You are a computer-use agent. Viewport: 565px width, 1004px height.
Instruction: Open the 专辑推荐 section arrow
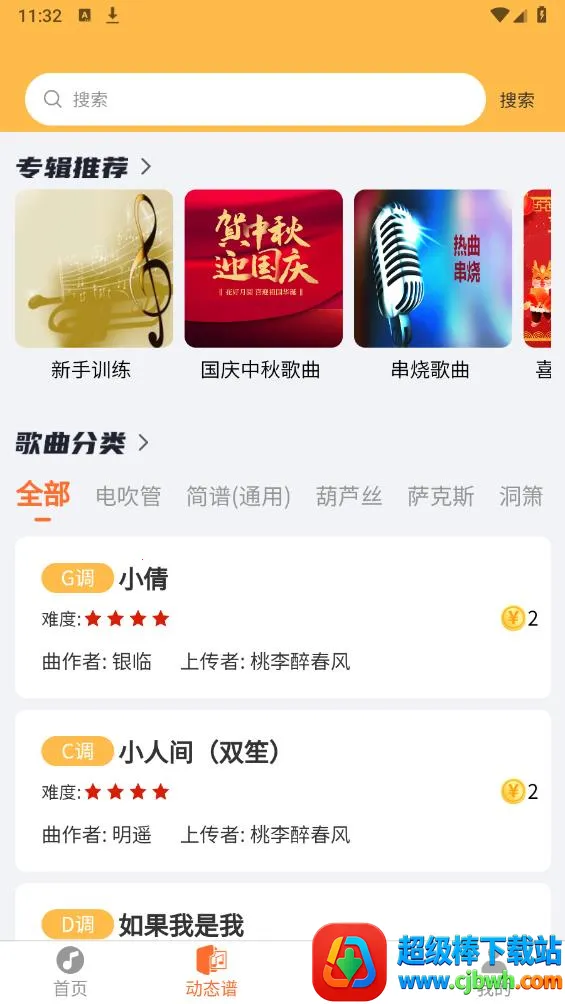[x=146, y=166]
